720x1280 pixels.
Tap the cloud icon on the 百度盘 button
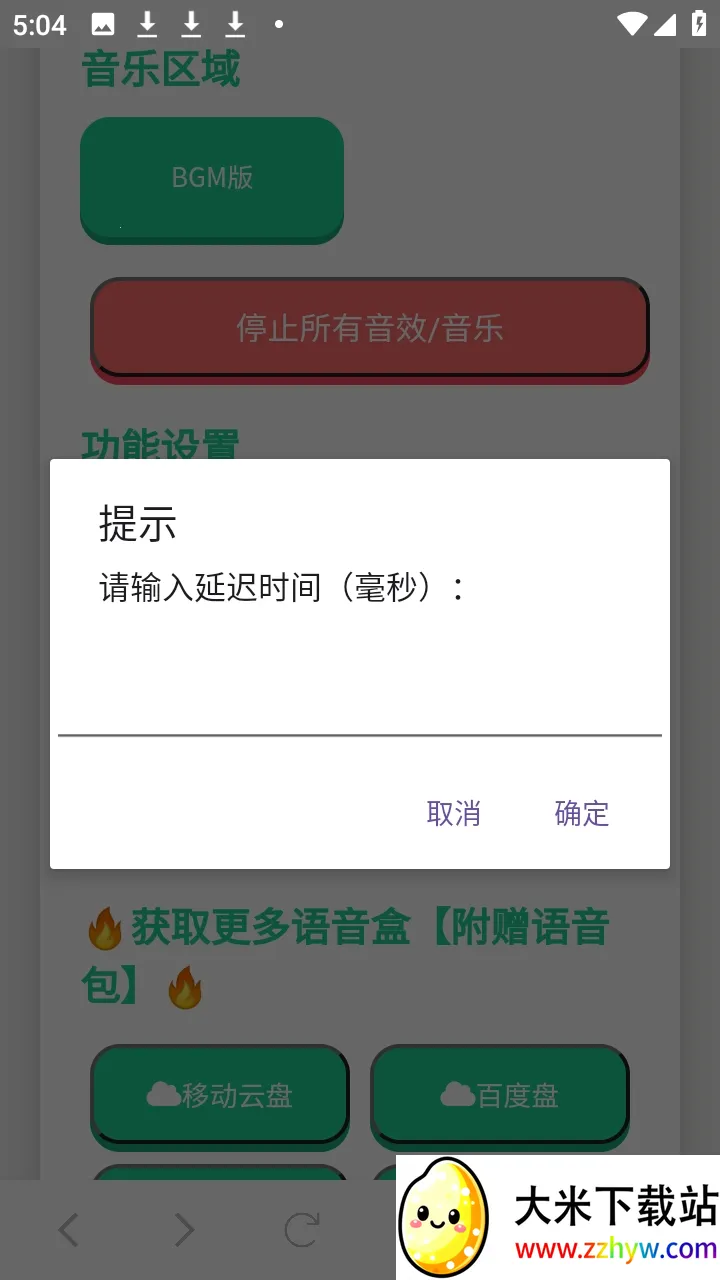coord(455,1095)
